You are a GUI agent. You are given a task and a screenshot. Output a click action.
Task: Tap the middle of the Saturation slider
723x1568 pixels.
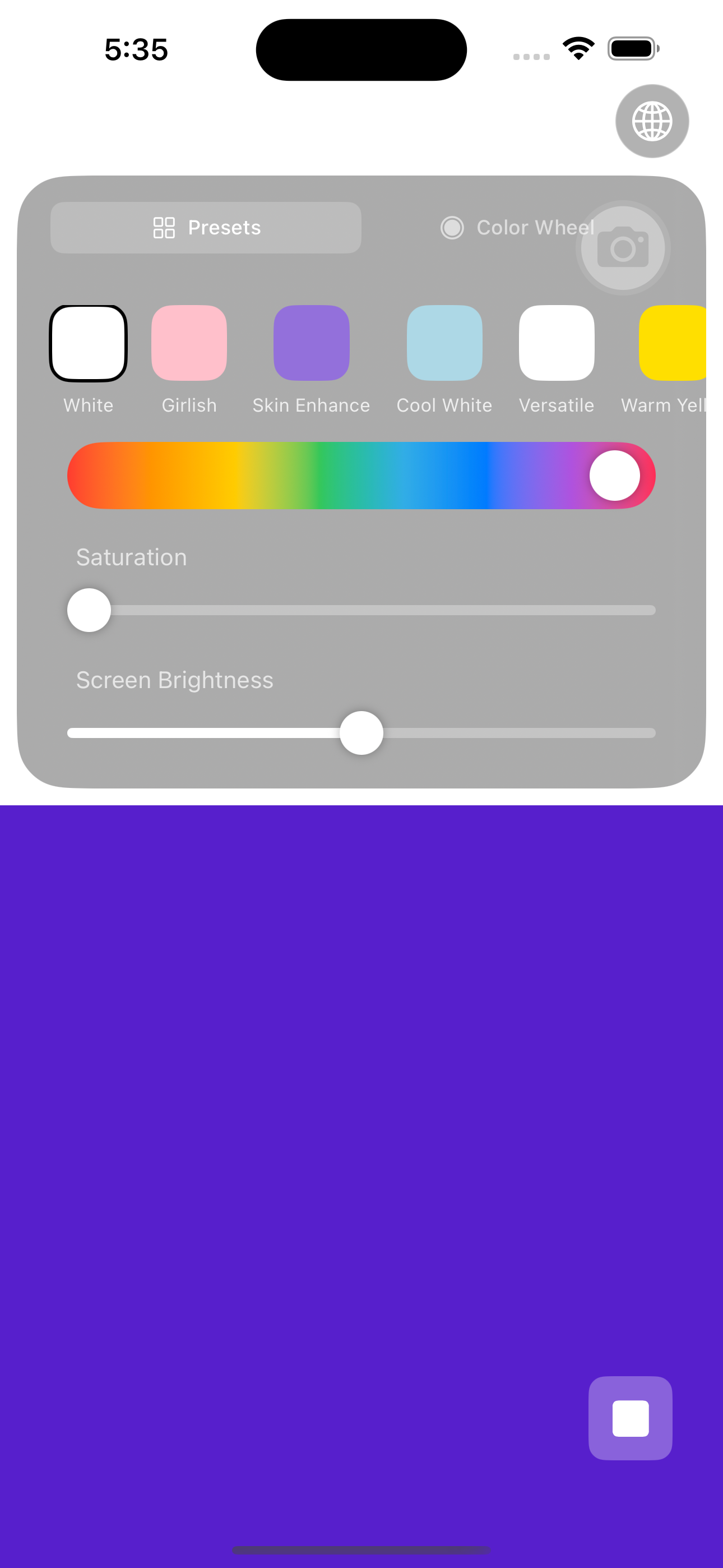point(361,610)
